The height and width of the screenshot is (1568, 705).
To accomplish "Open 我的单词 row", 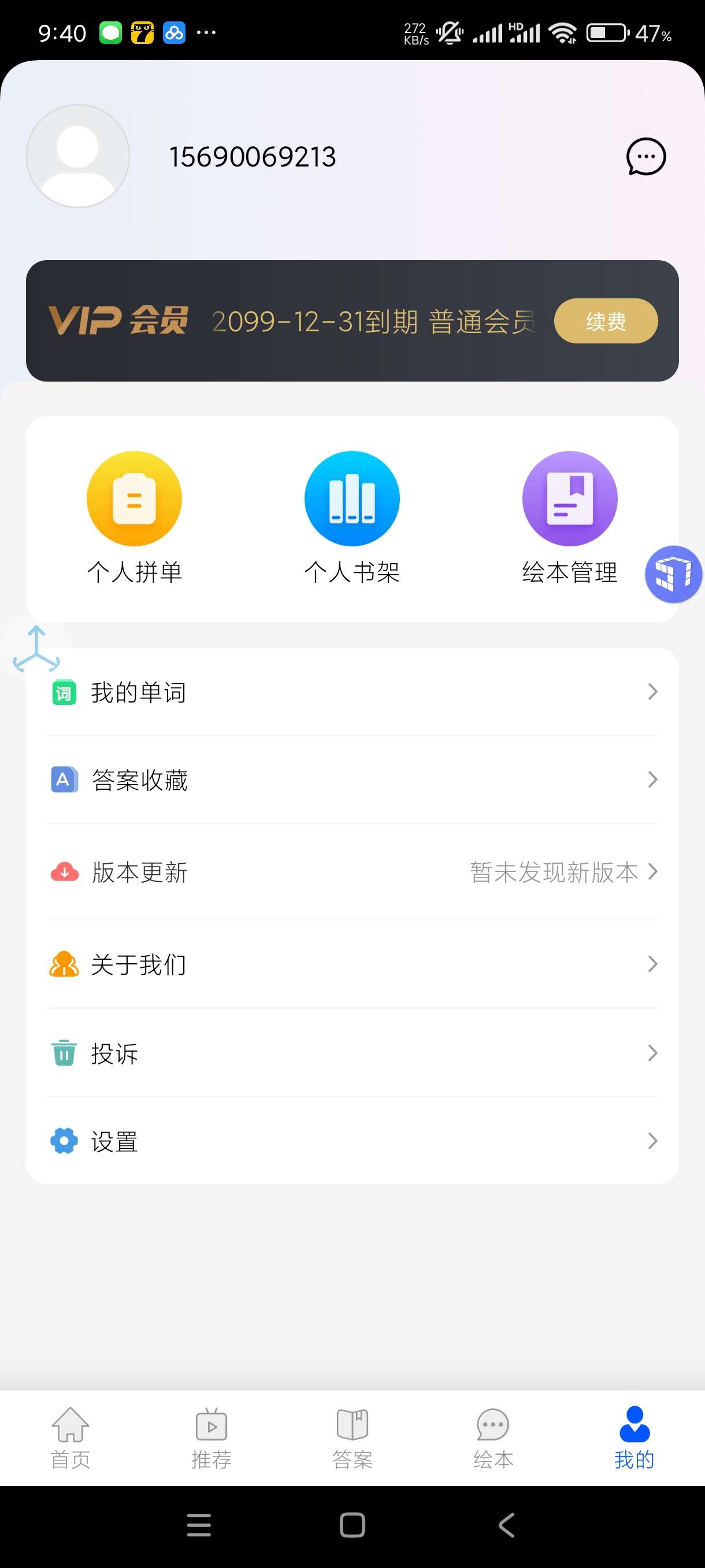I will tap(352, 692).
